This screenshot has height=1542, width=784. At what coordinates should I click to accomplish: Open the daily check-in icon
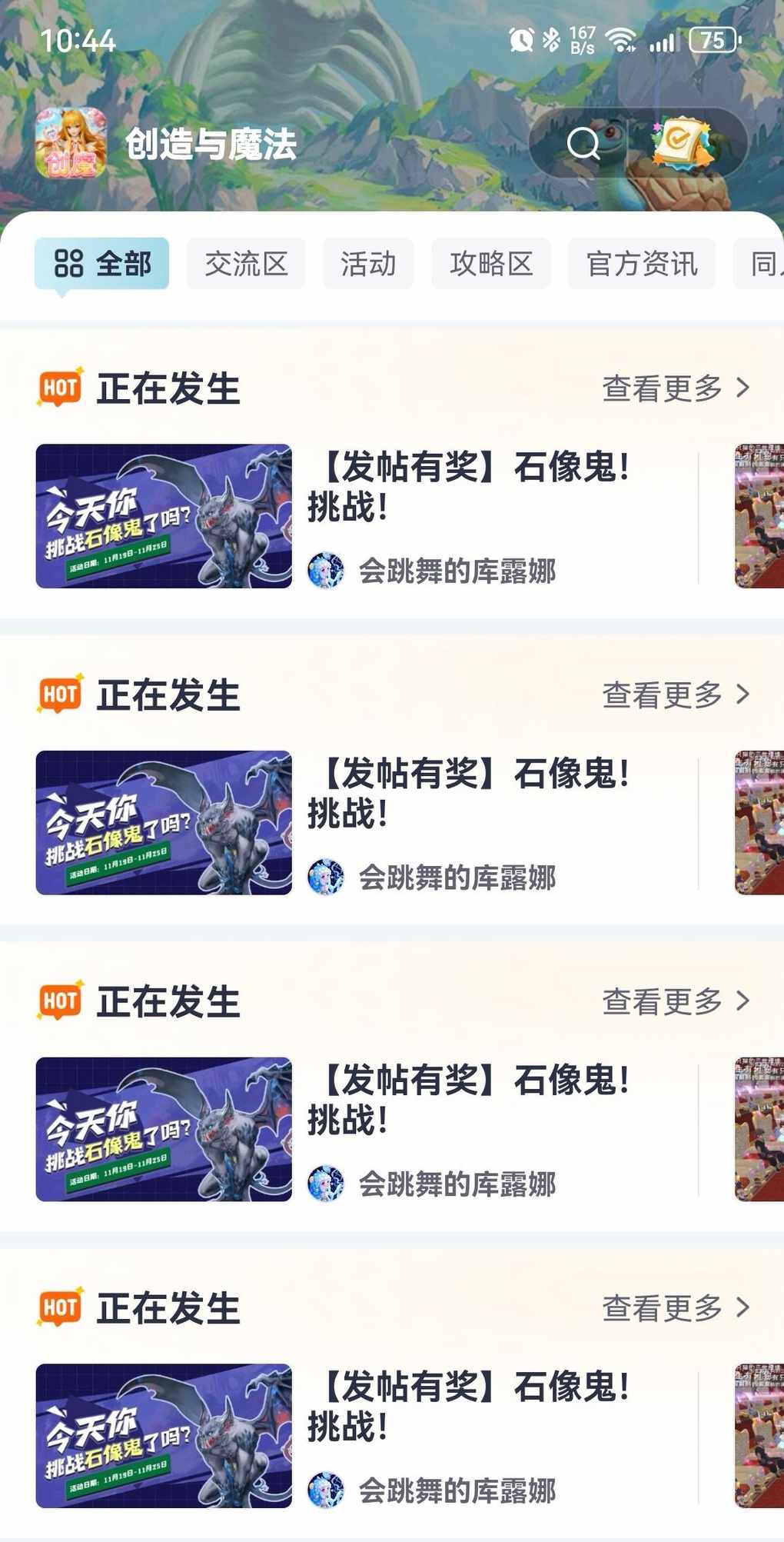point(681,143)
